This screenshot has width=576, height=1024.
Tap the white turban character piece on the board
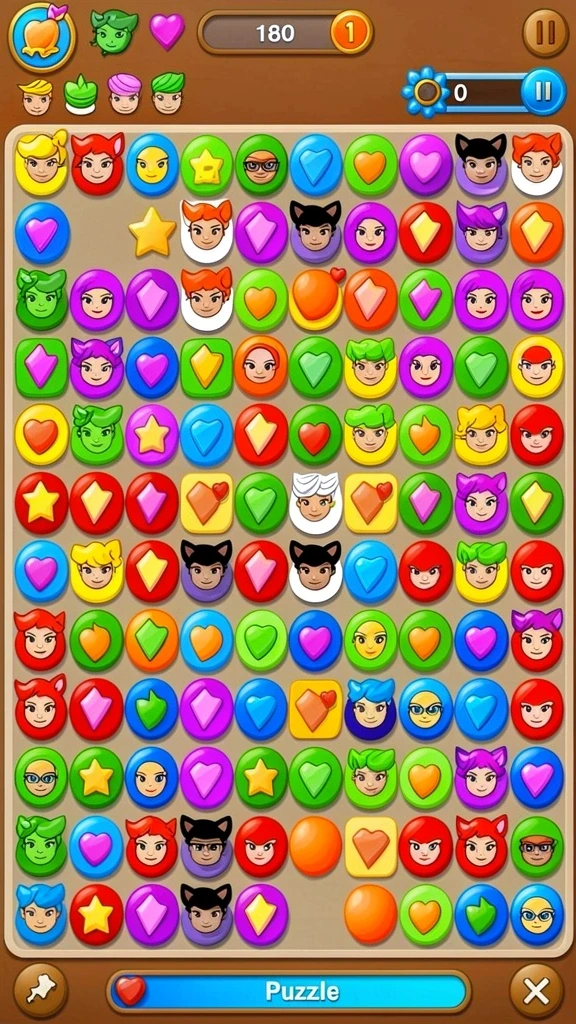[315, 502]
